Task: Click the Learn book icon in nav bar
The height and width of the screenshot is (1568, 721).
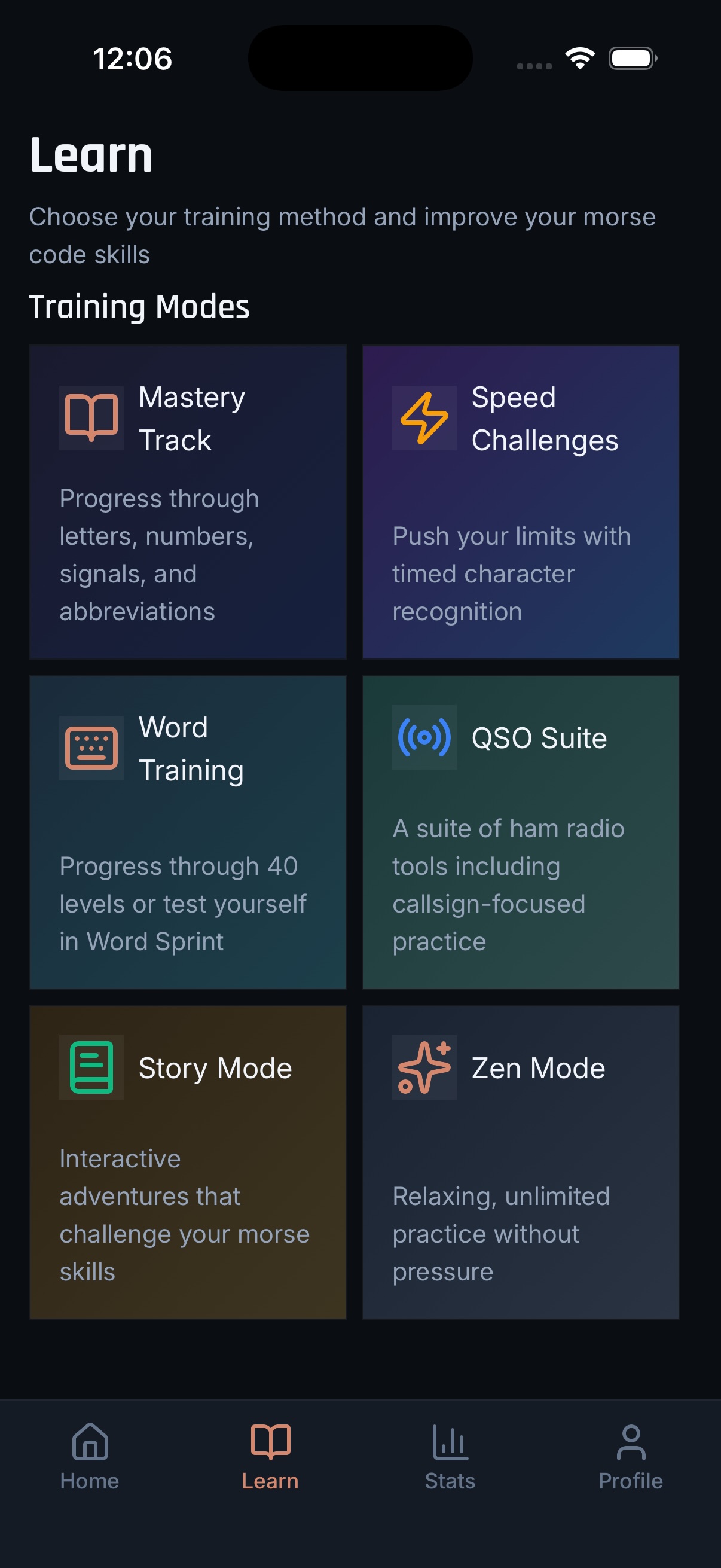Action: [x=270, y=1444]
